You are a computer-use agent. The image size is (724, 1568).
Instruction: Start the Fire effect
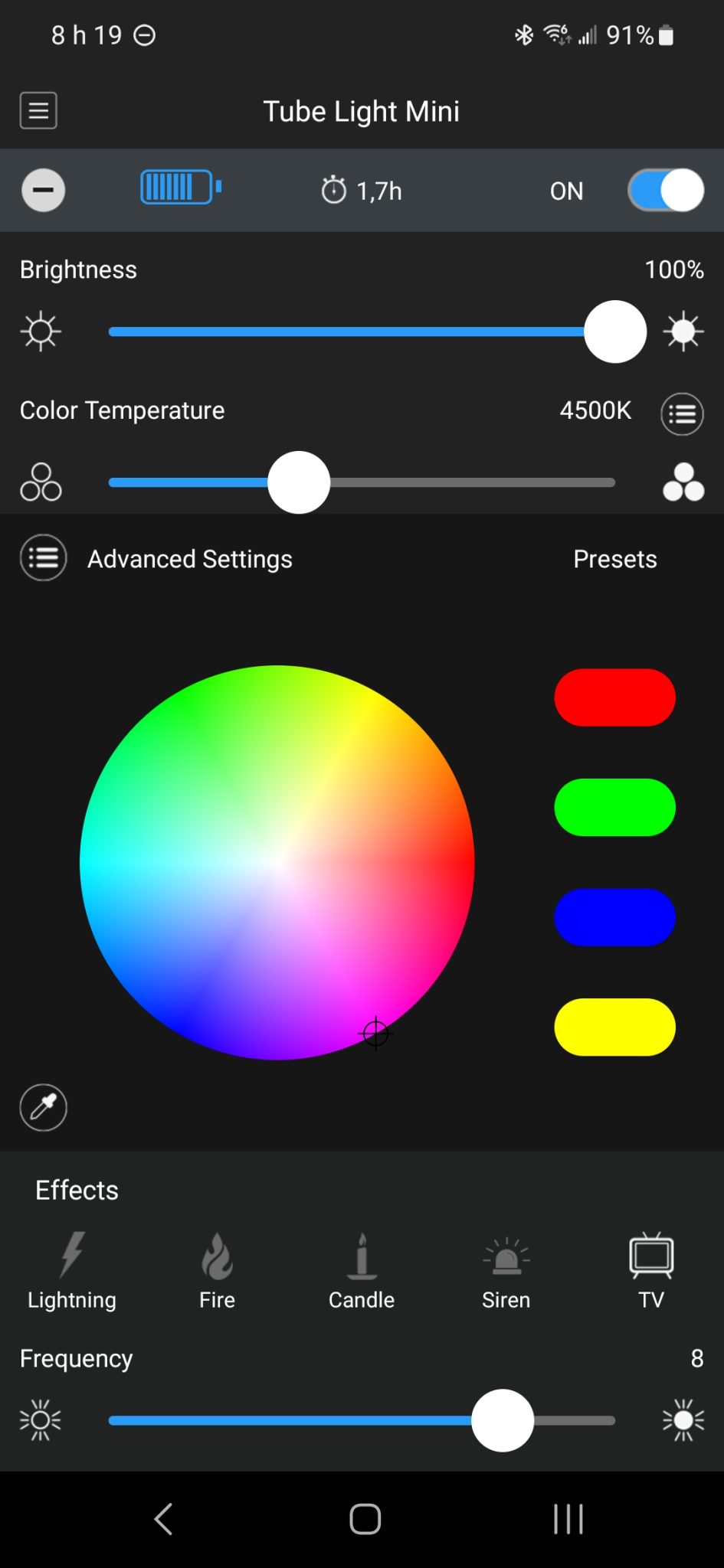[x=217, y=1271]
